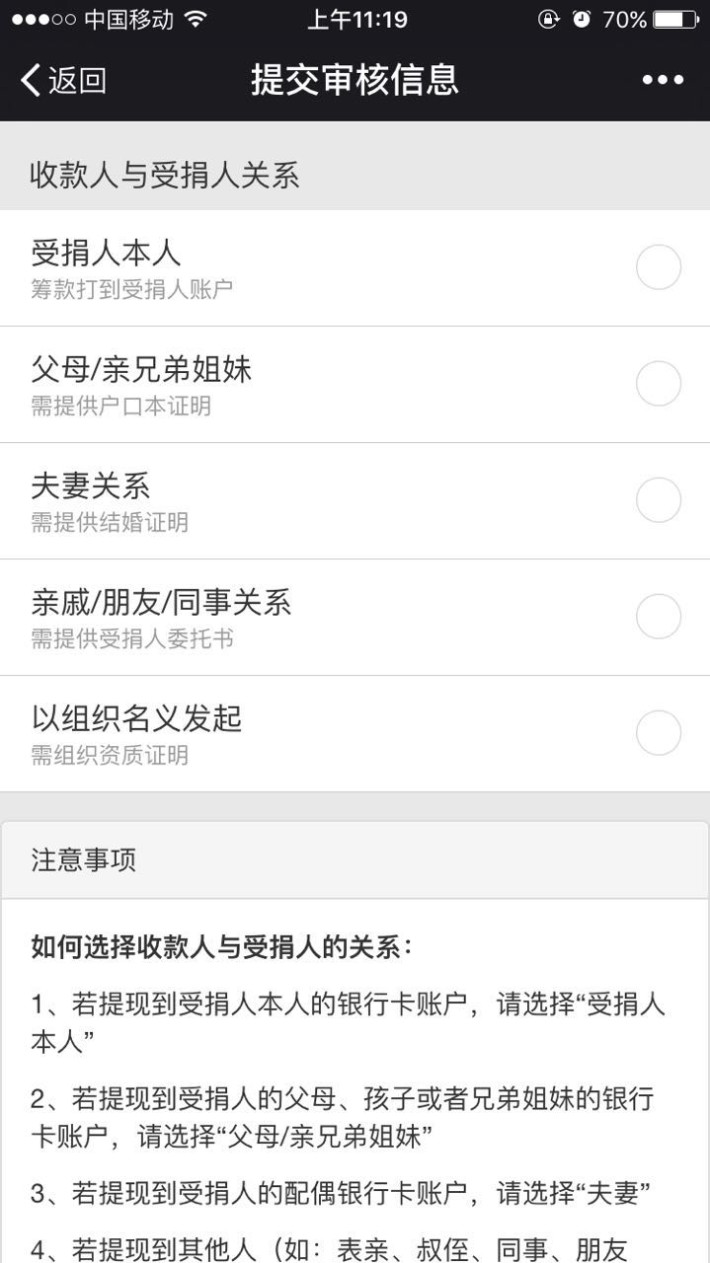This screenshot has height=1263, width=710.
Task: Pick 亲戚/朋友/同事关系 radio option
Action: tap(355, 617)
